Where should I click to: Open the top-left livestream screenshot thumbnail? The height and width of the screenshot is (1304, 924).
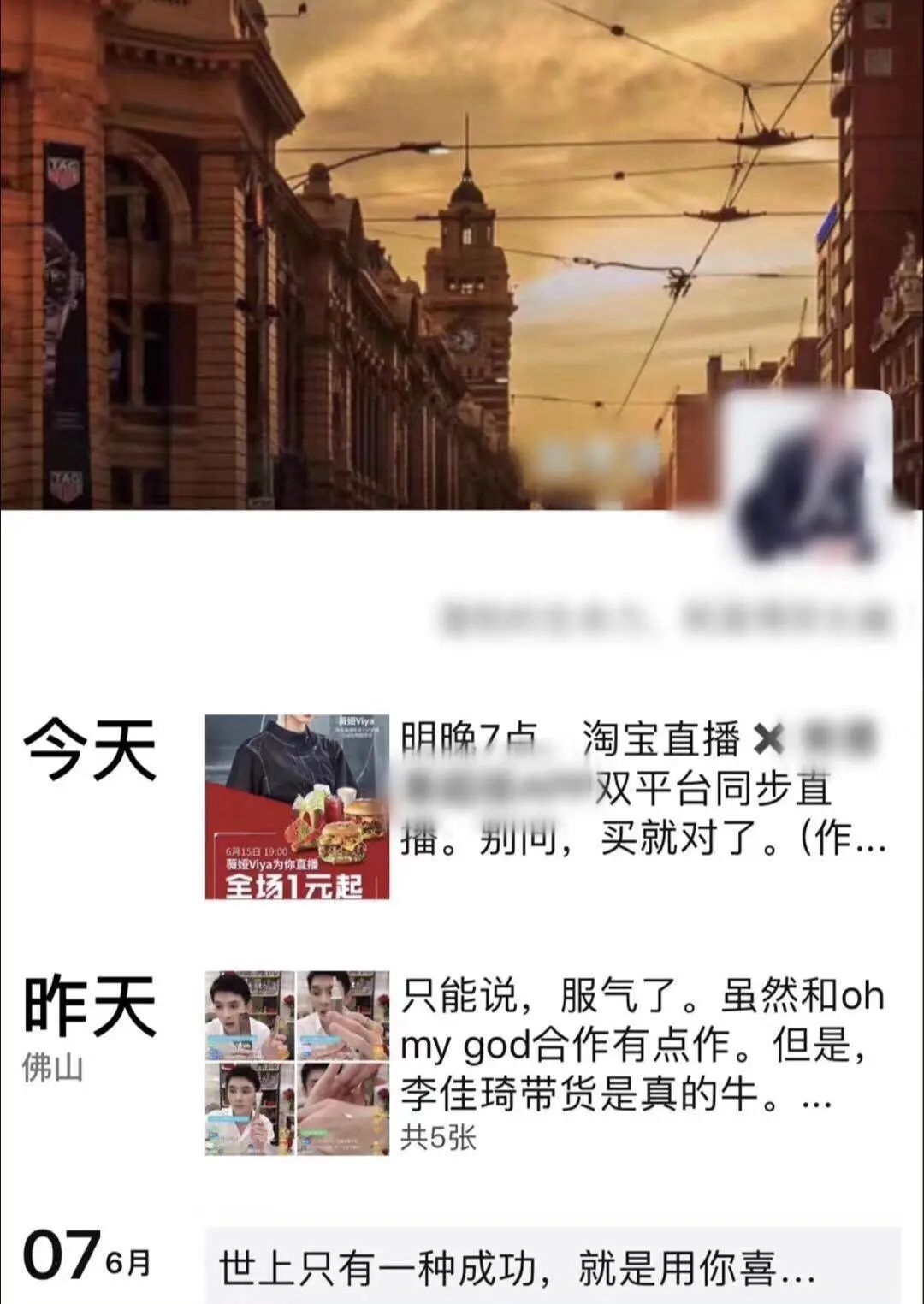tap(250, 1014)
